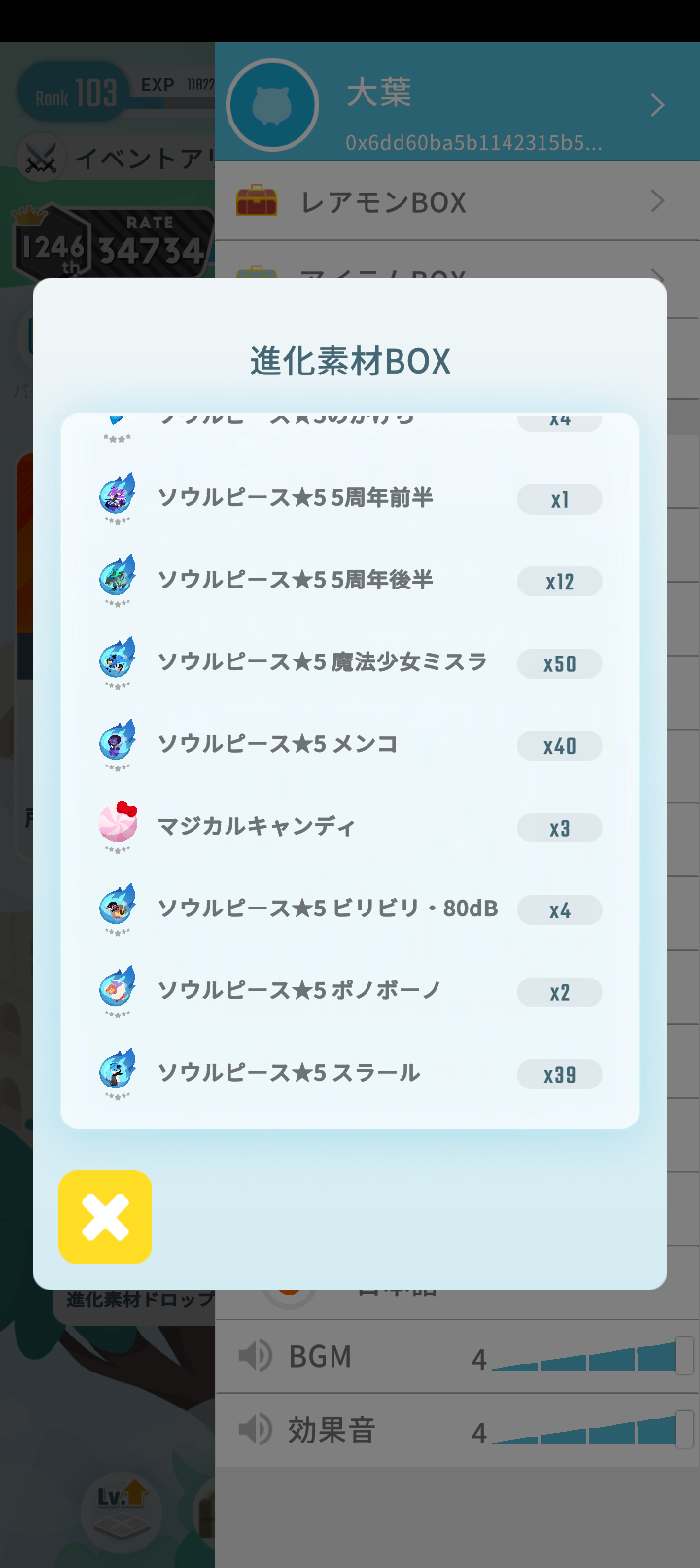Open レアモンBOX using the right chevron
700x1568 pixels.
(657, 201)
